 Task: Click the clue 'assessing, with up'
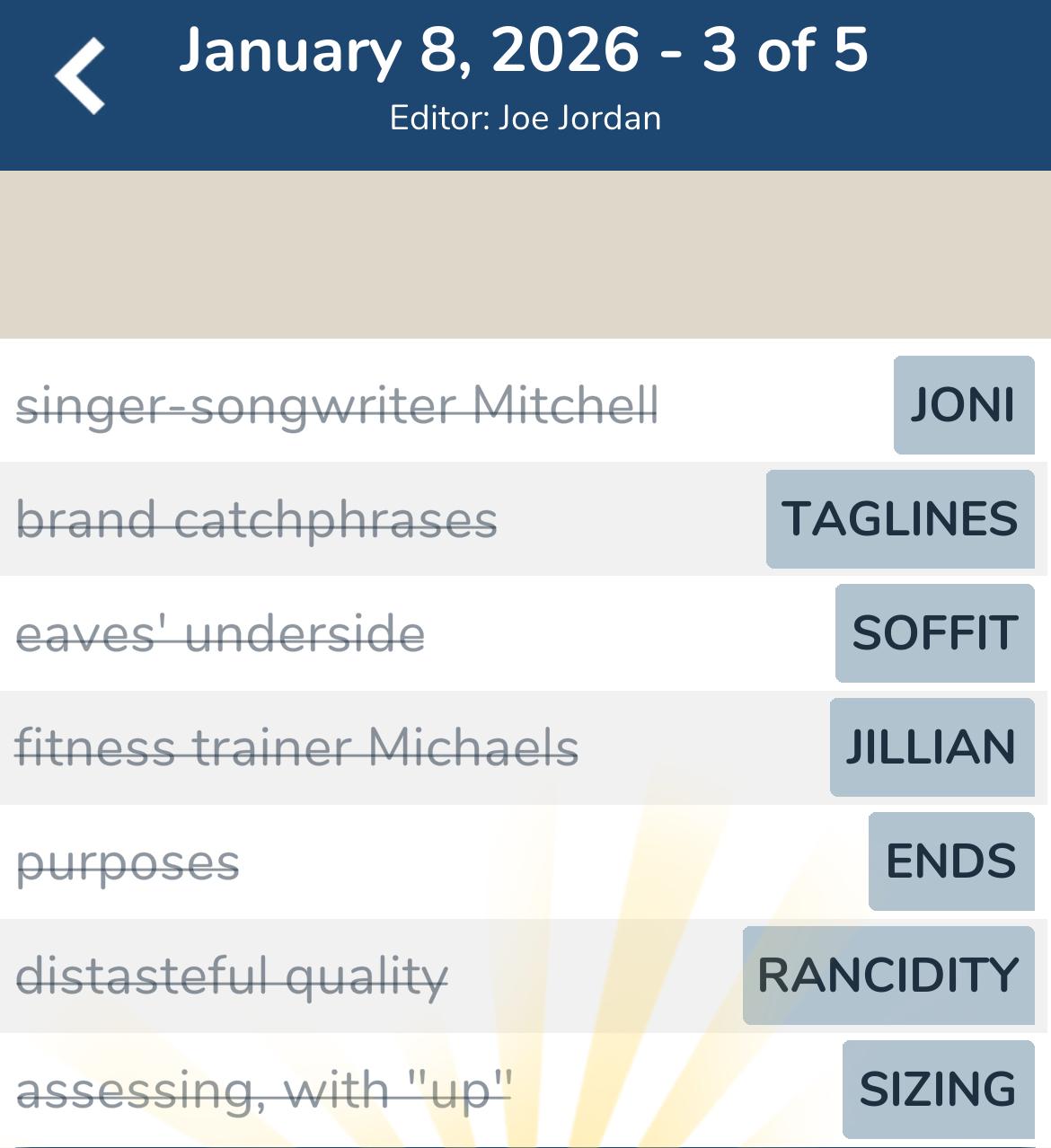[266, 1089]
